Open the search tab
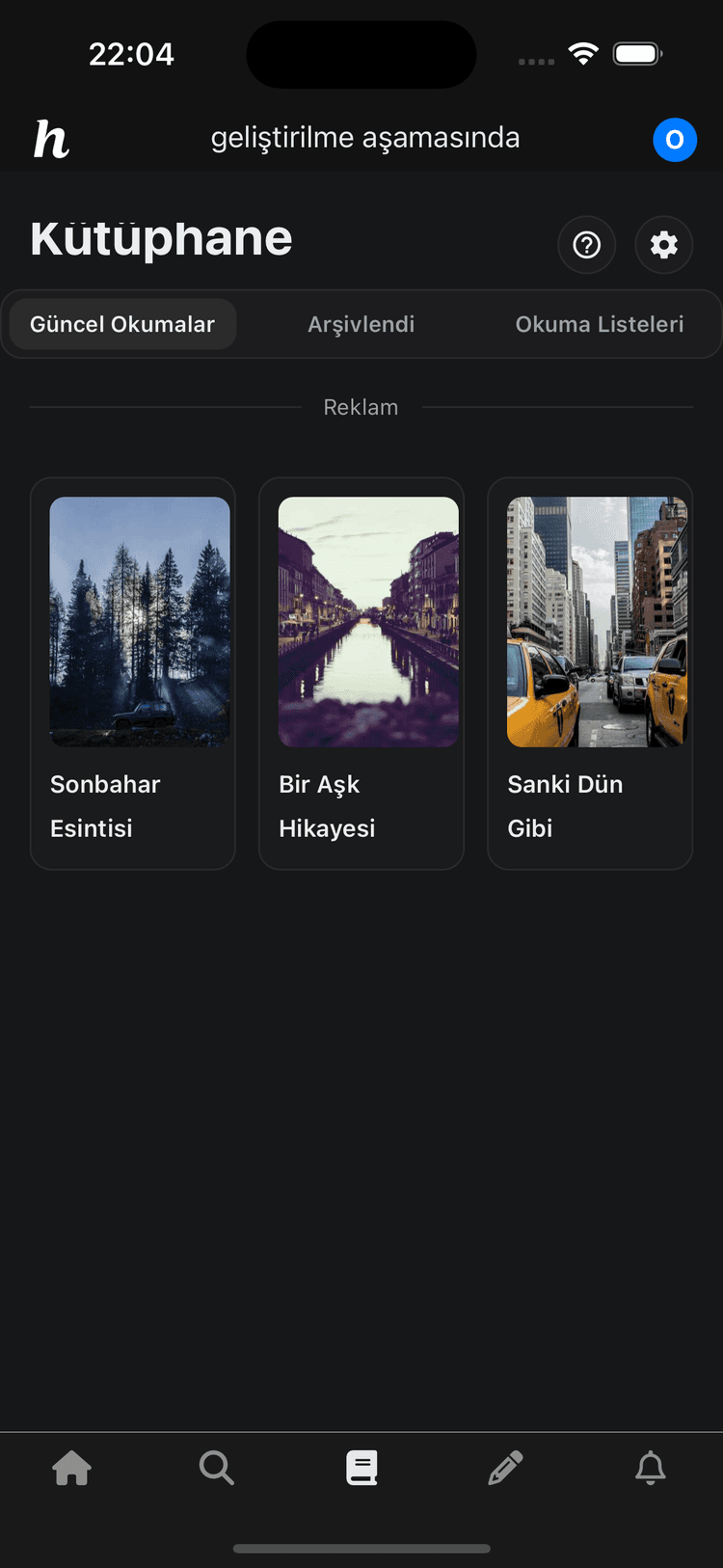 pyautogui.click(x=217, y=1468)
